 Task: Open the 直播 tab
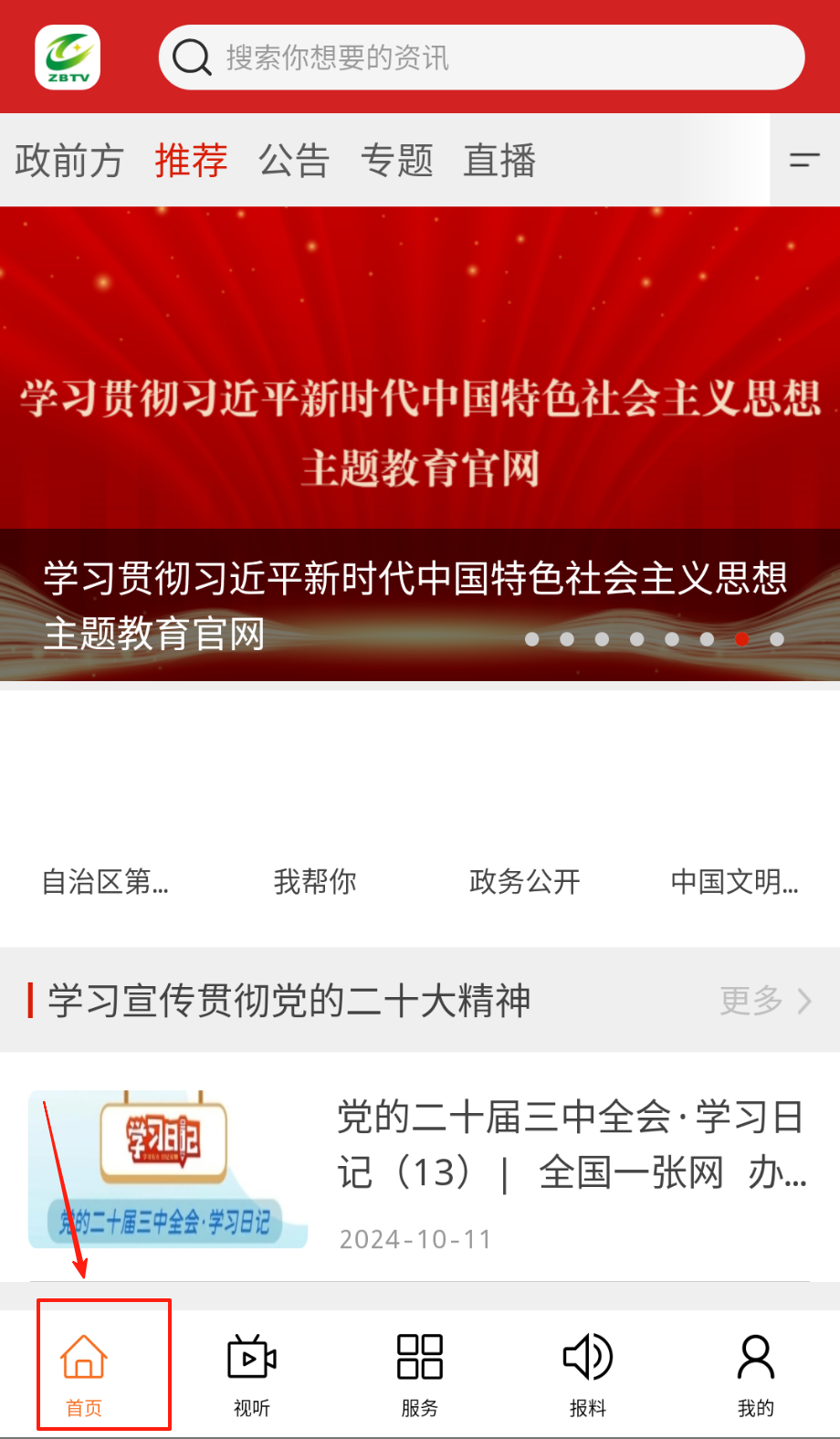(x=499, y=161)
